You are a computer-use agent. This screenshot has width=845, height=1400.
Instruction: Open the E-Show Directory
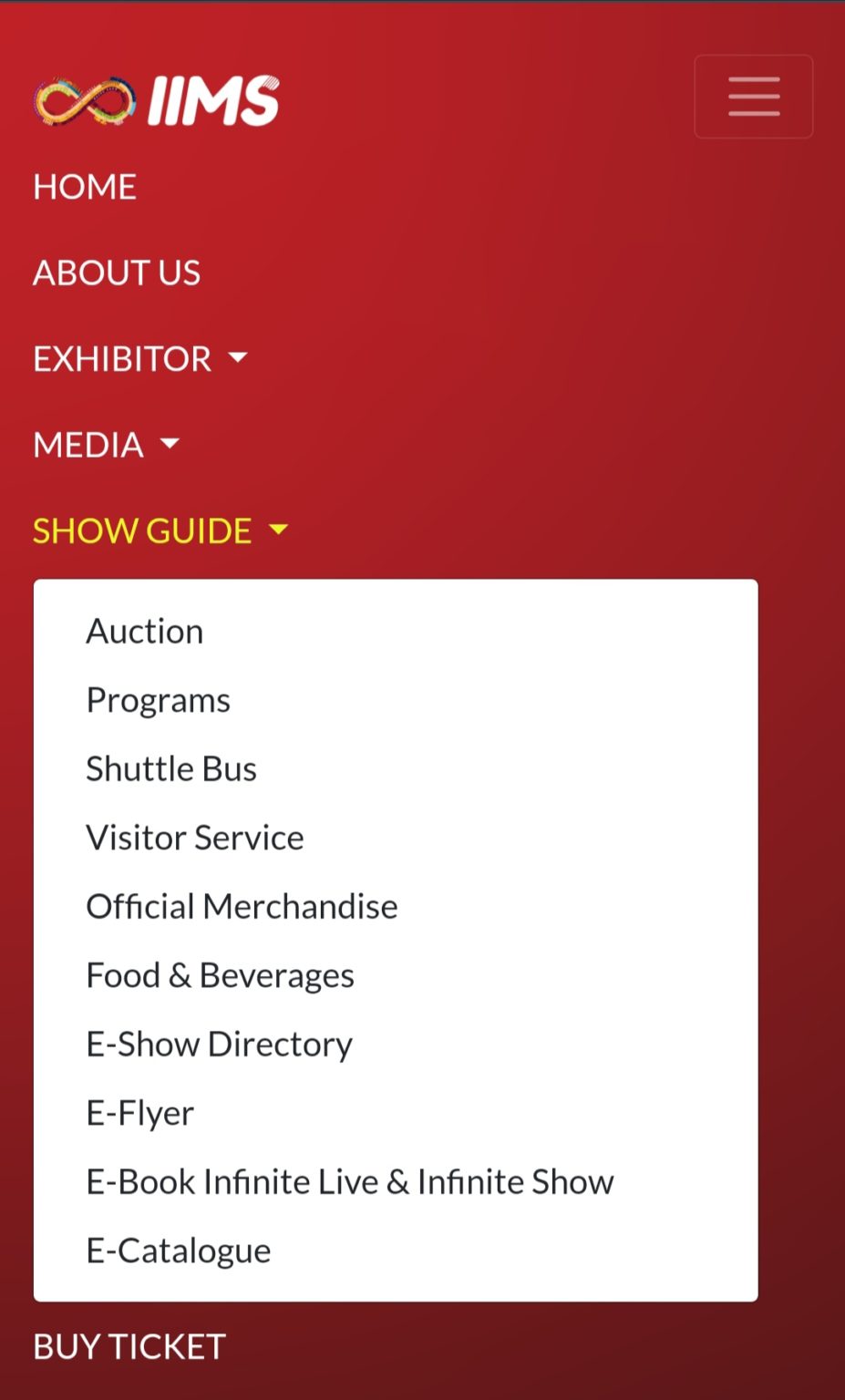click(x=219, y=1045)
